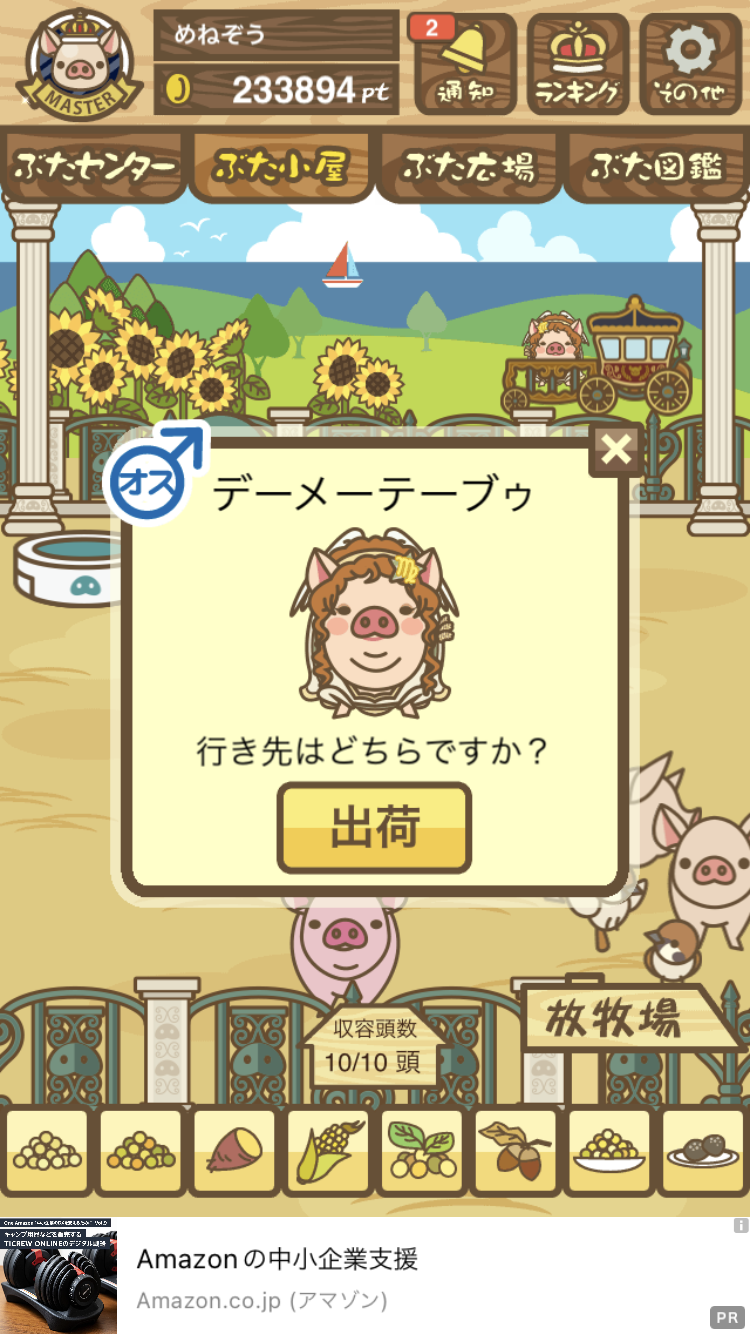Tap the 出荷 ship button

(374, 828)
